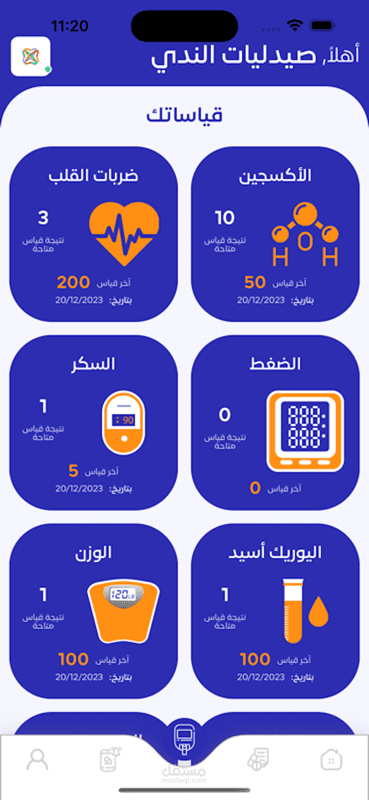Open the phone reminders bell tab
The width and height of the screenshot is (369, 800).
111,759
